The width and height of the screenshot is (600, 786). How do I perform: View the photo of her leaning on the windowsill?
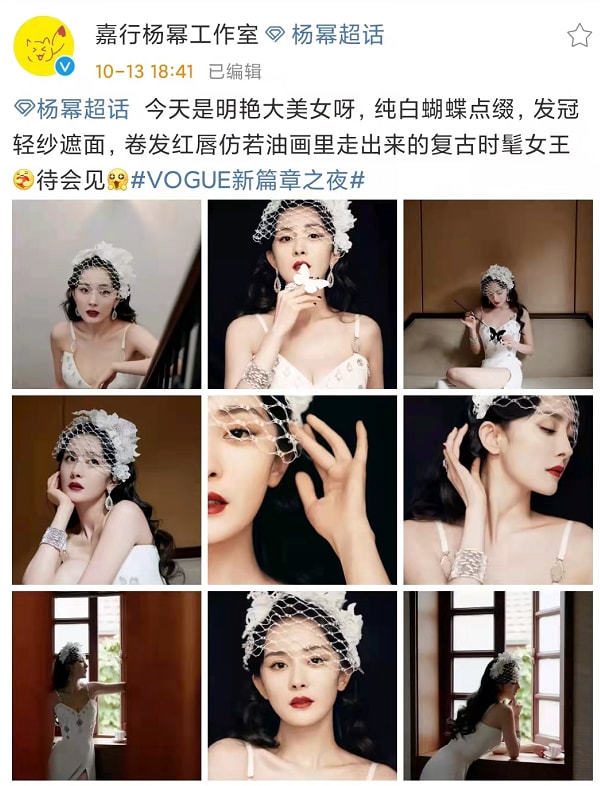(498, 685)
